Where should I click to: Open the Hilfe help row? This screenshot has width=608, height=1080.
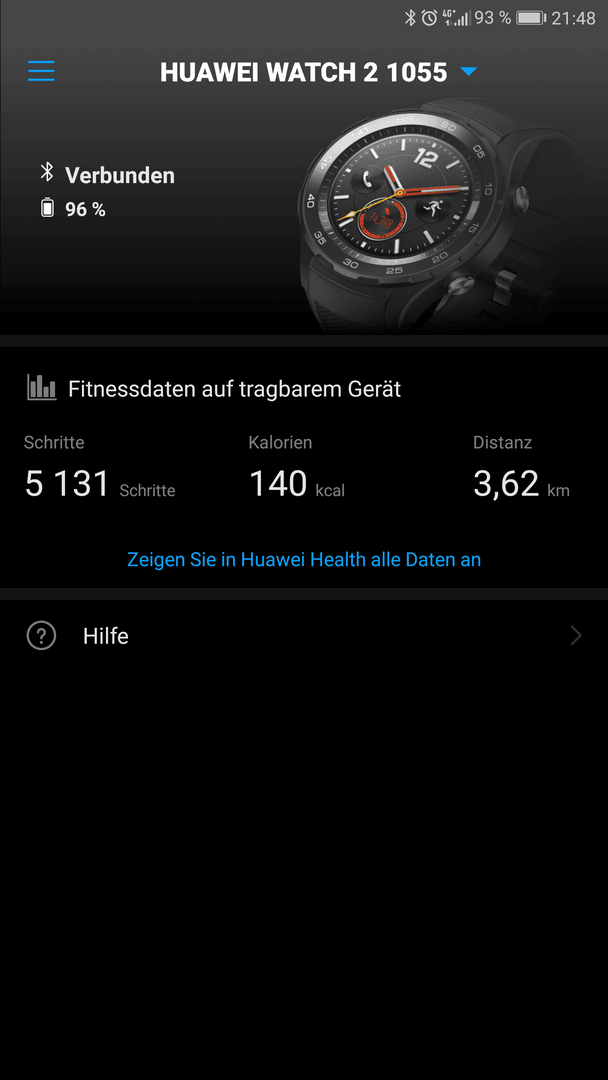304,636
